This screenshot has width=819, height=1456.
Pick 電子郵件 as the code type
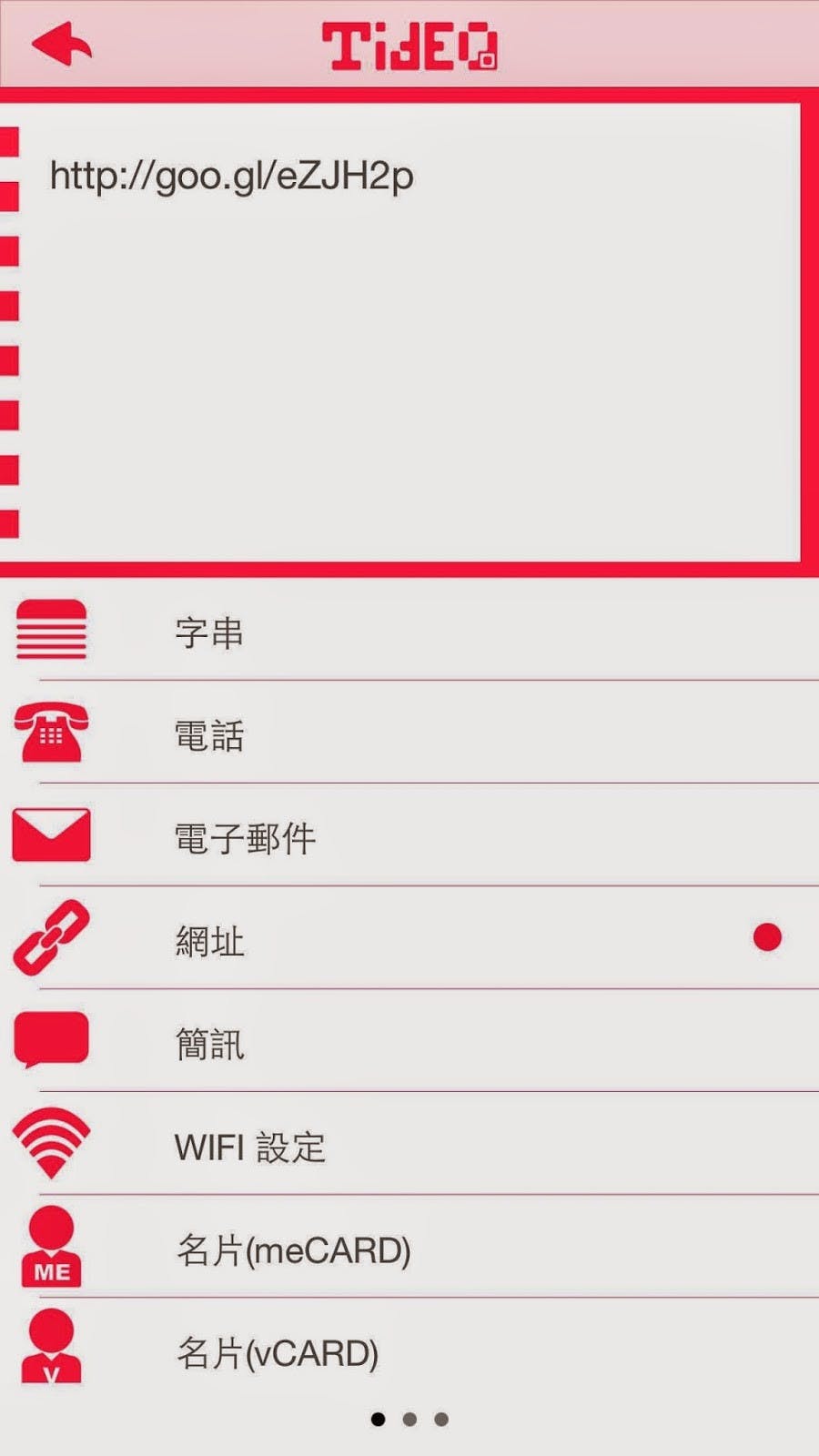point(409,835)
